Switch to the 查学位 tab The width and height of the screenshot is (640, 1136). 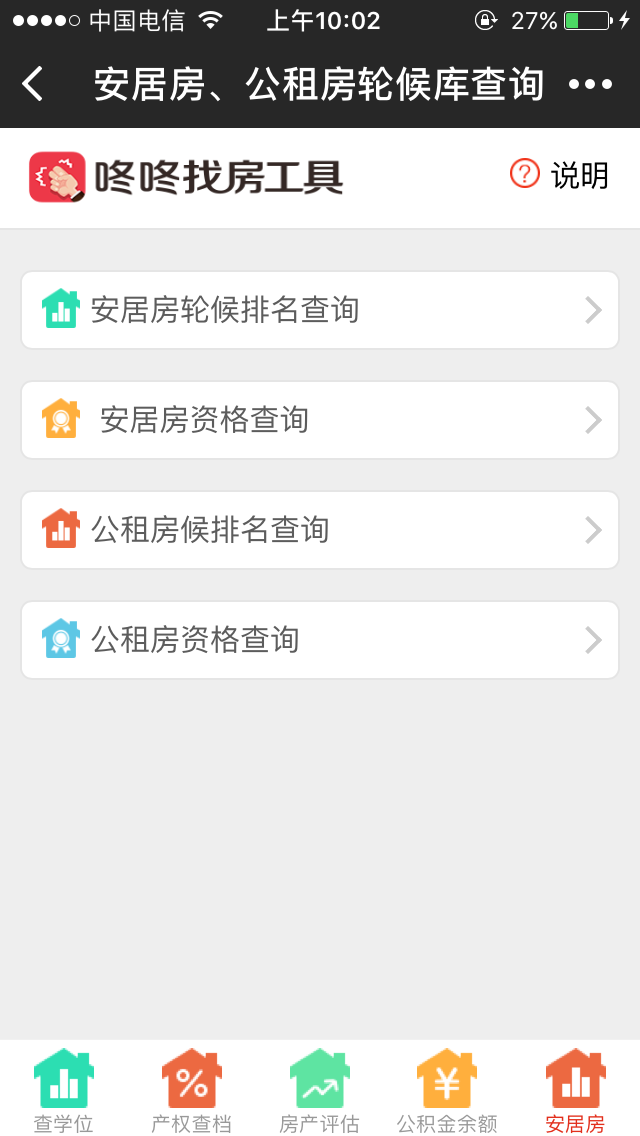tap(64, 1090)
